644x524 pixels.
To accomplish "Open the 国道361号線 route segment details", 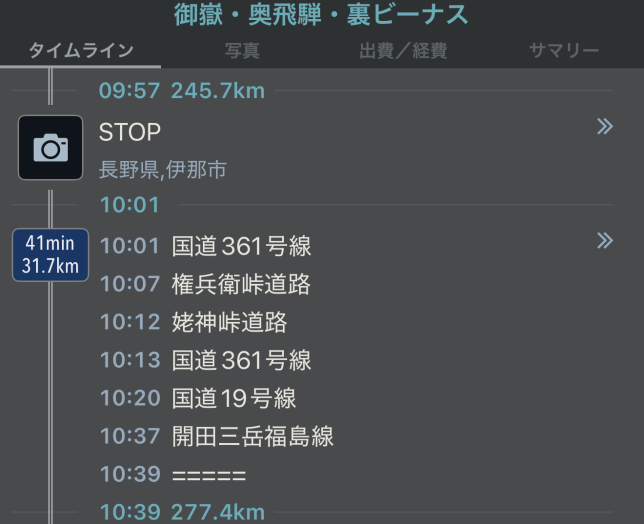I will pos(604,240).
